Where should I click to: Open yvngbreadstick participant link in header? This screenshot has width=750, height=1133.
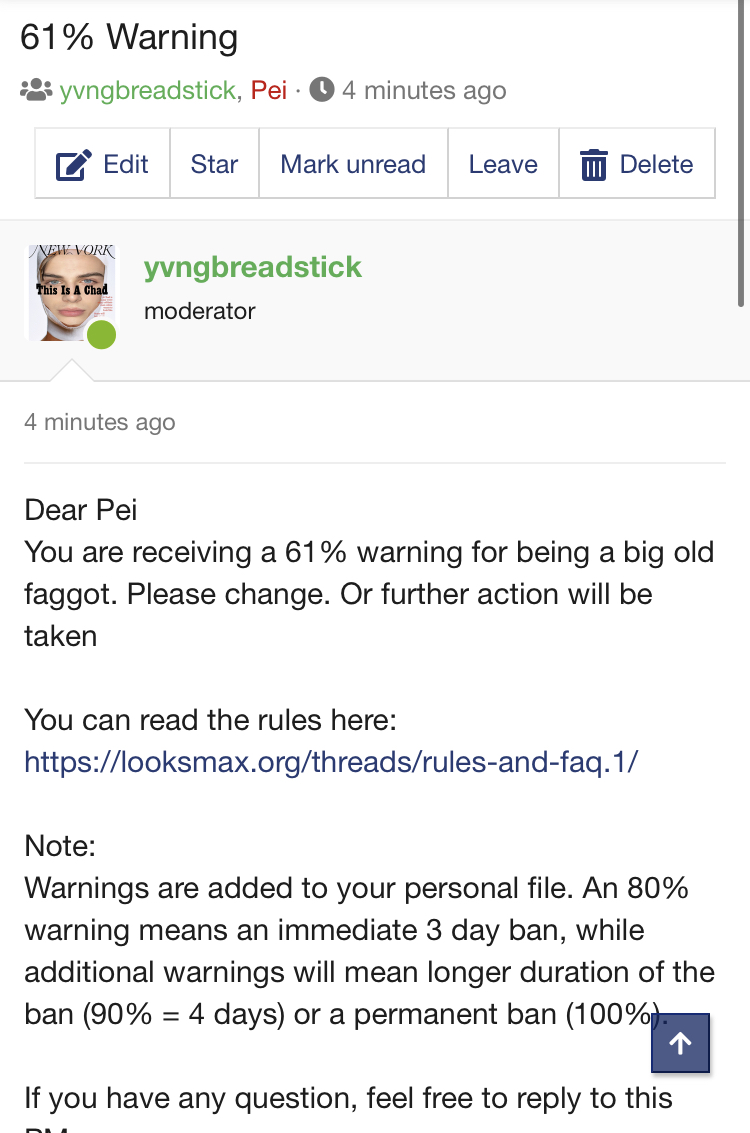coord(147,91)
